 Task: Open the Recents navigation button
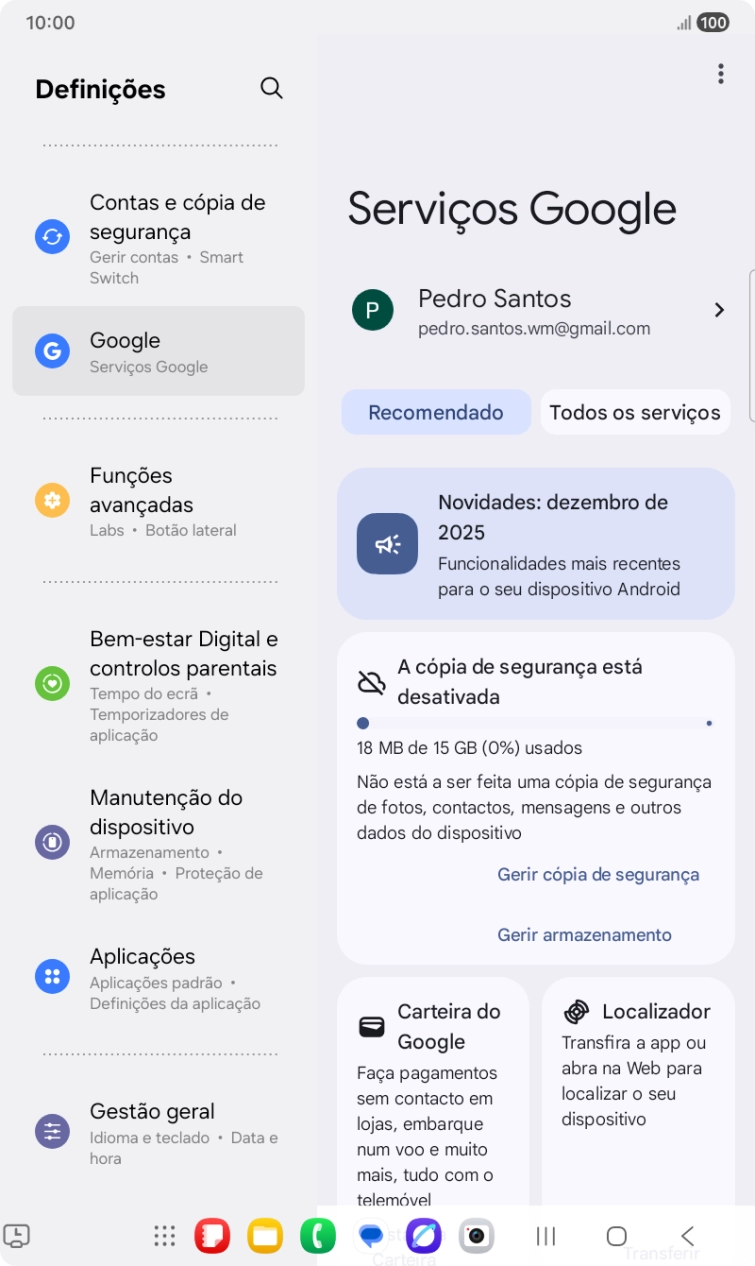pos(545,1237)
